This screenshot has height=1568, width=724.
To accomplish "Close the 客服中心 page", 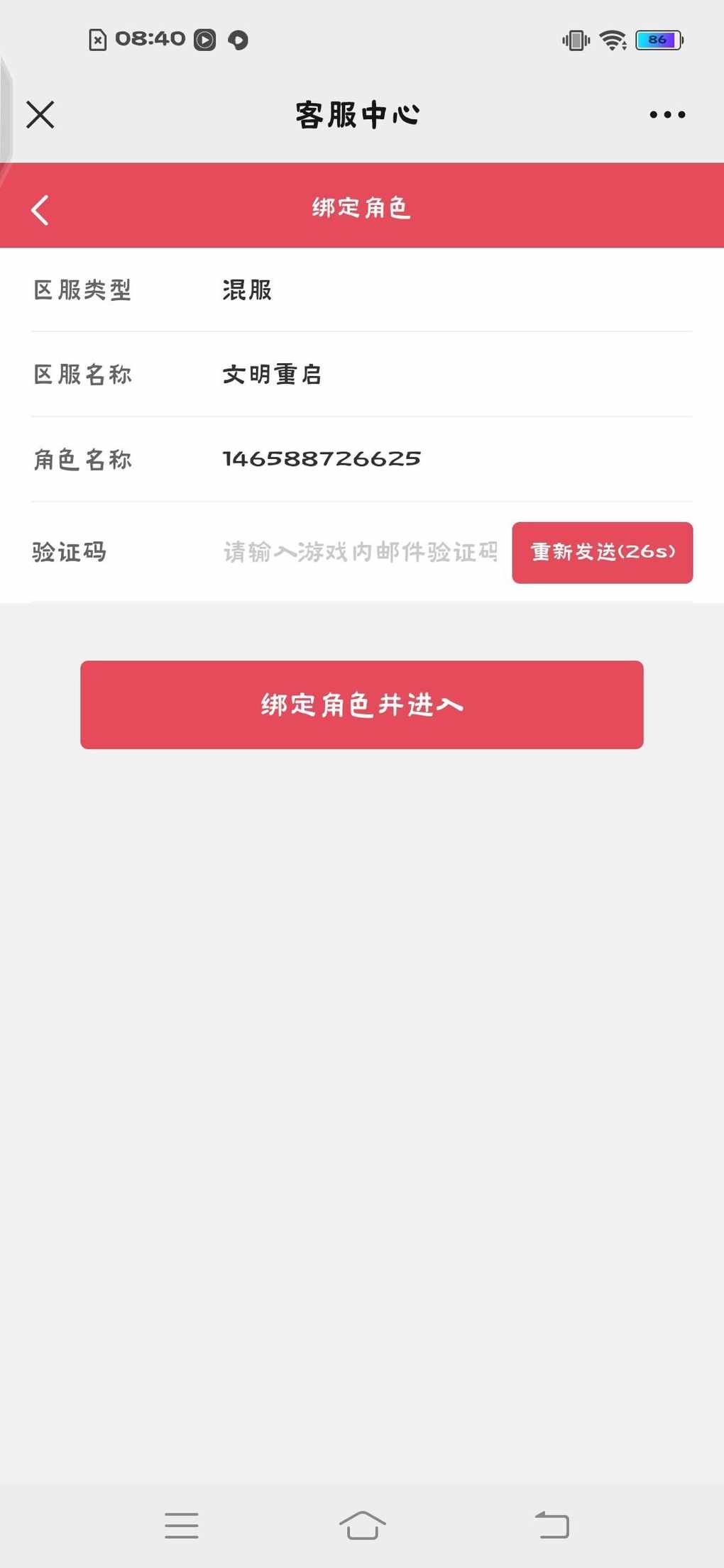I will pyautogui.click(x=40, y=114).
